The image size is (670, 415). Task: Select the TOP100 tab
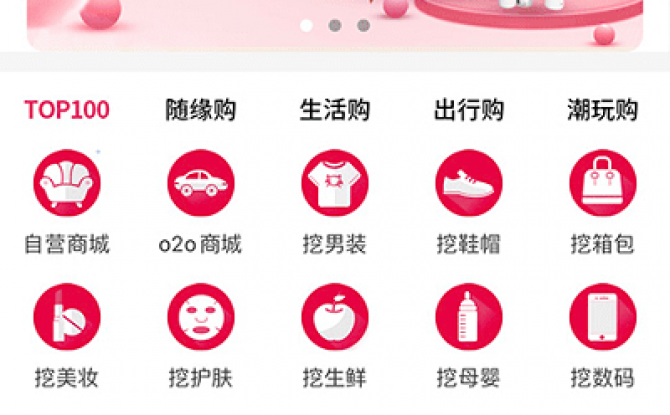67,110
